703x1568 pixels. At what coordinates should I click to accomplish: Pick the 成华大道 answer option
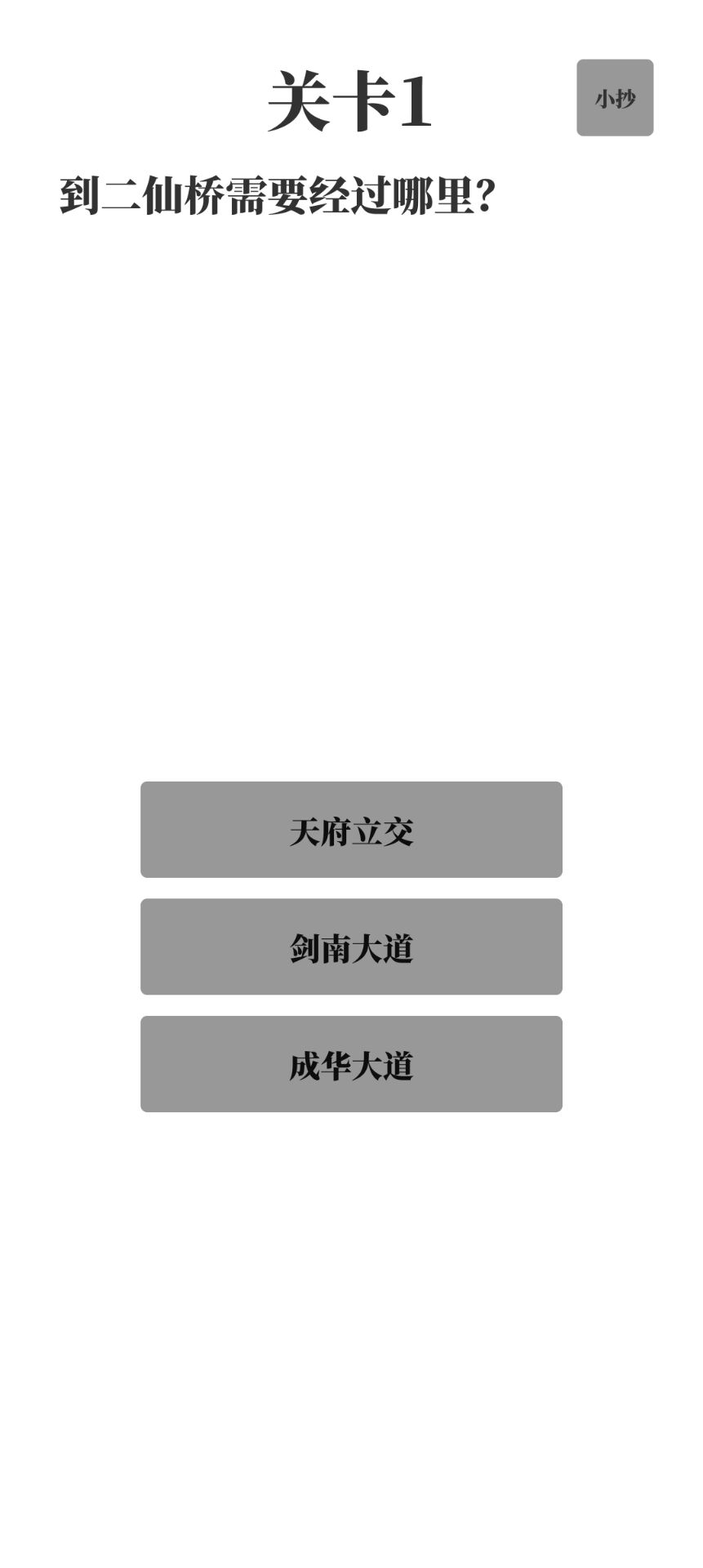[x=351, y=1063]
